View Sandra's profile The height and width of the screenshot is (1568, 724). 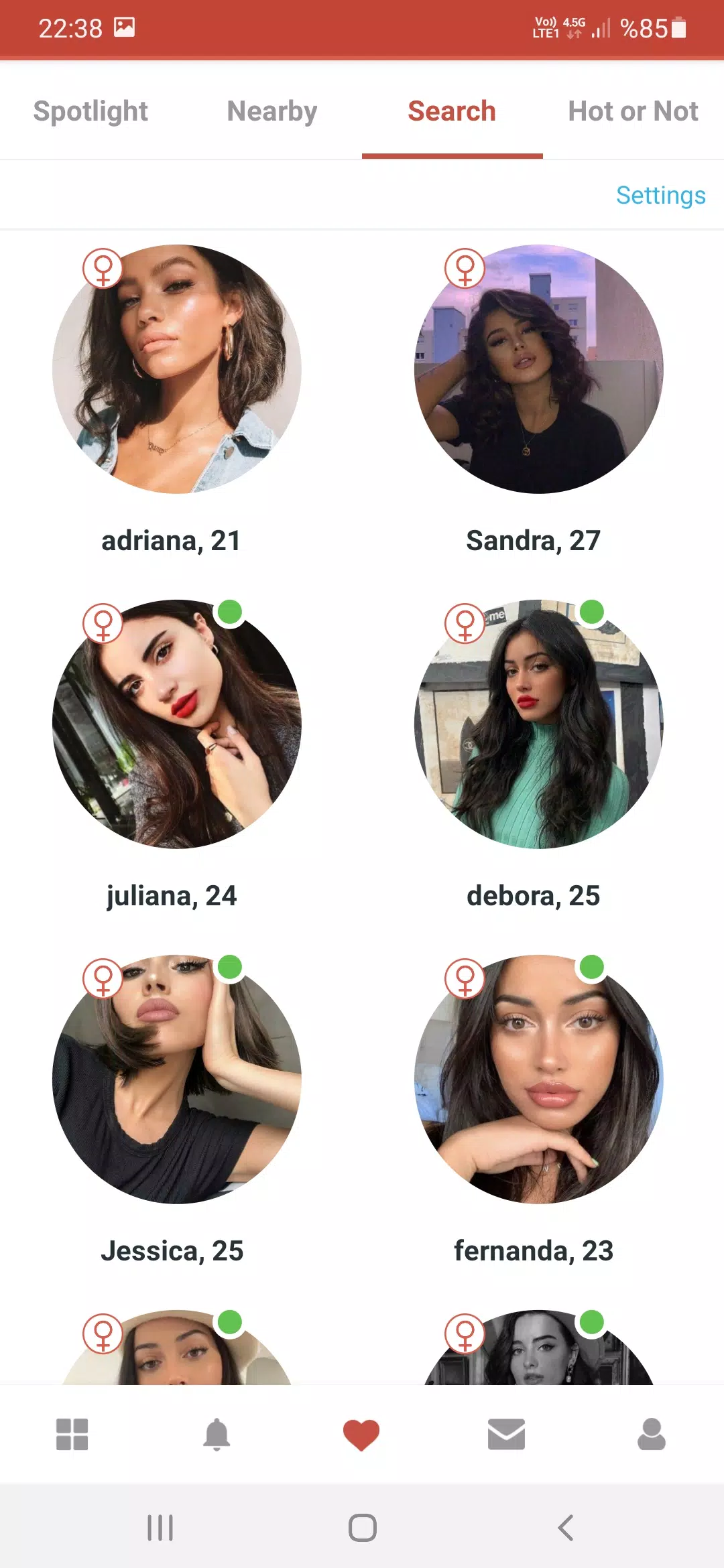point(538,369)
